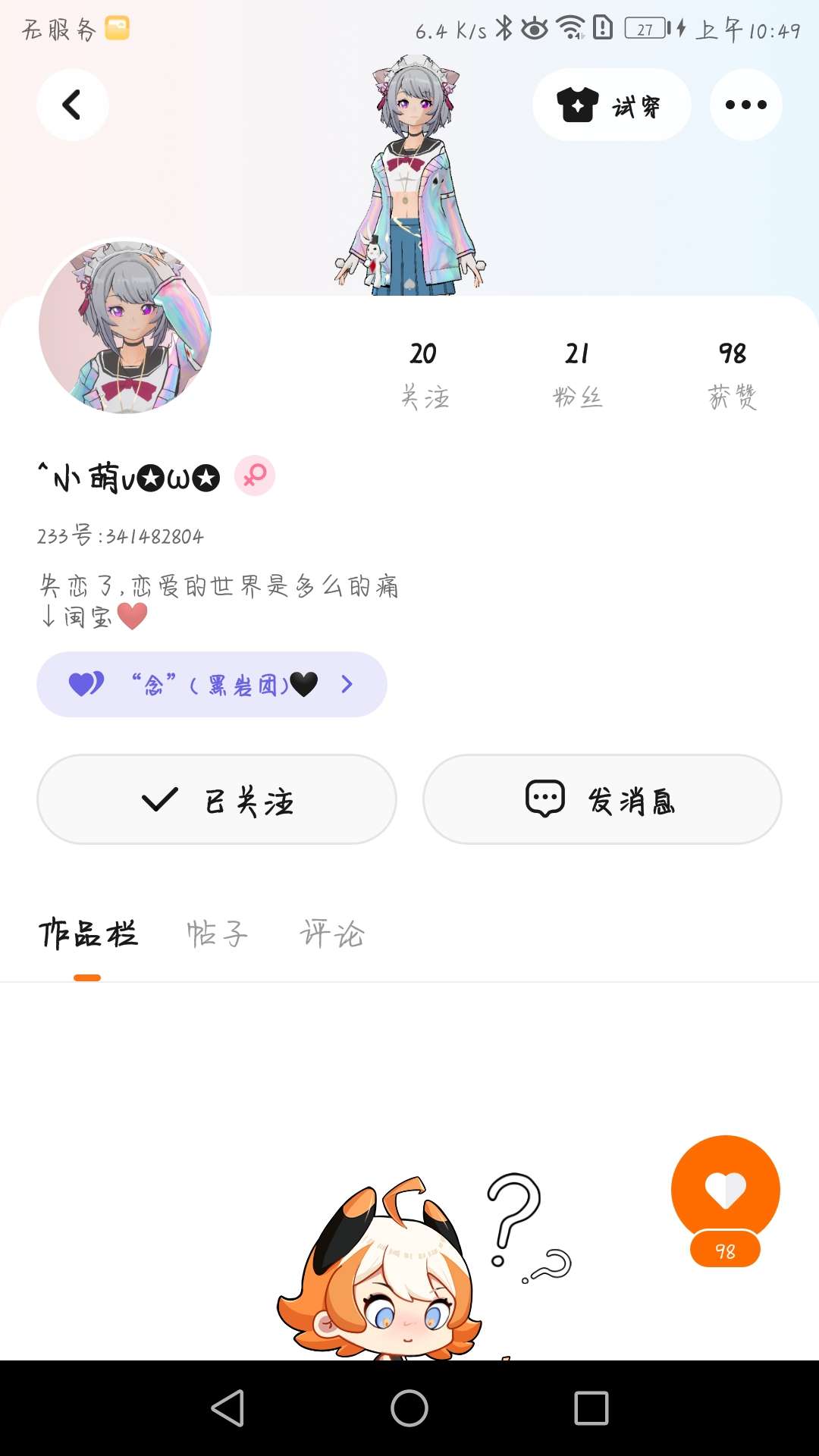Screen dimensions: 819x1456
Task: Switch to the 作品栏 tab
Action: click(88, 934)
